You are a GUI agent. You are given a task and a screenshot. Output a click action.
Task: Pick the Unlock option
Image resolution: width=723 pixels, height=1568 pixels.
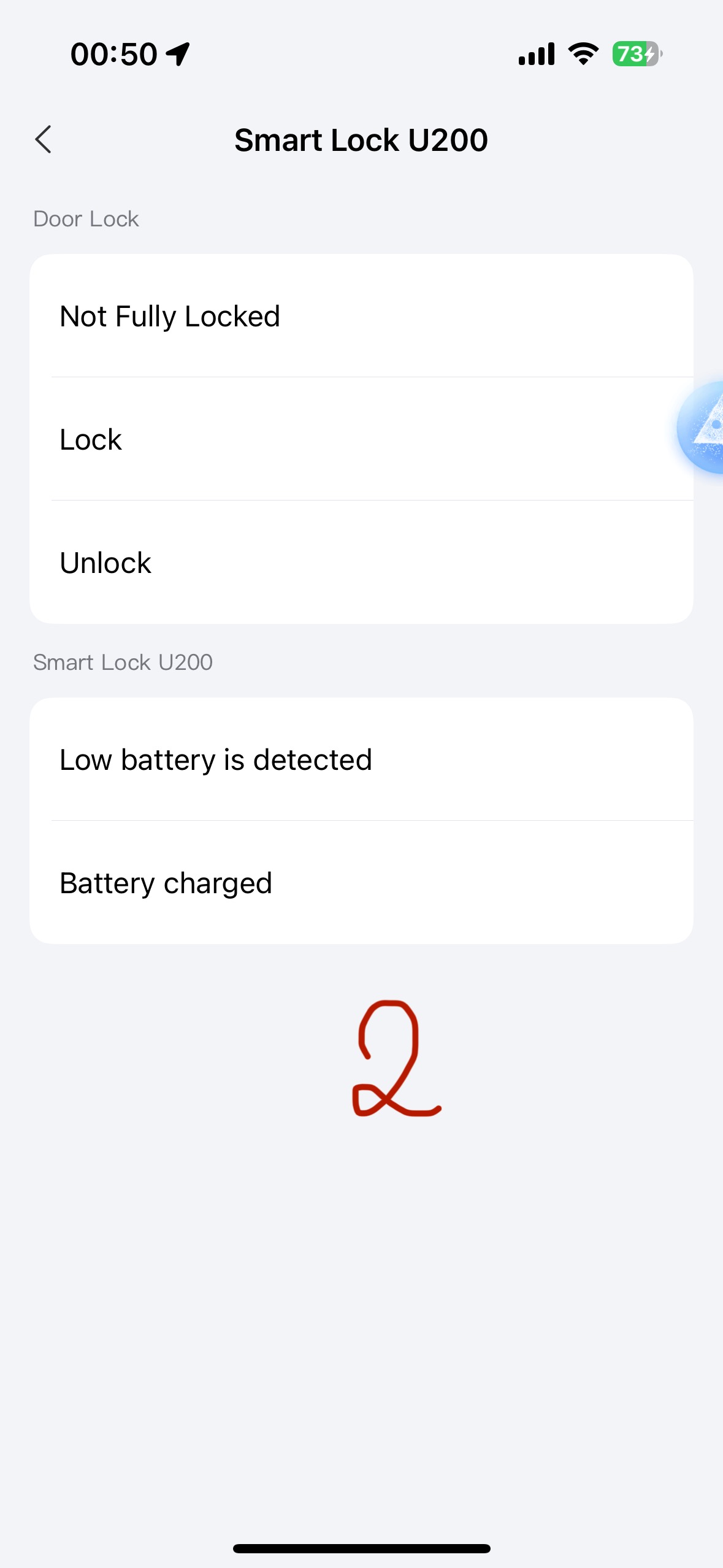coord(361,563)
